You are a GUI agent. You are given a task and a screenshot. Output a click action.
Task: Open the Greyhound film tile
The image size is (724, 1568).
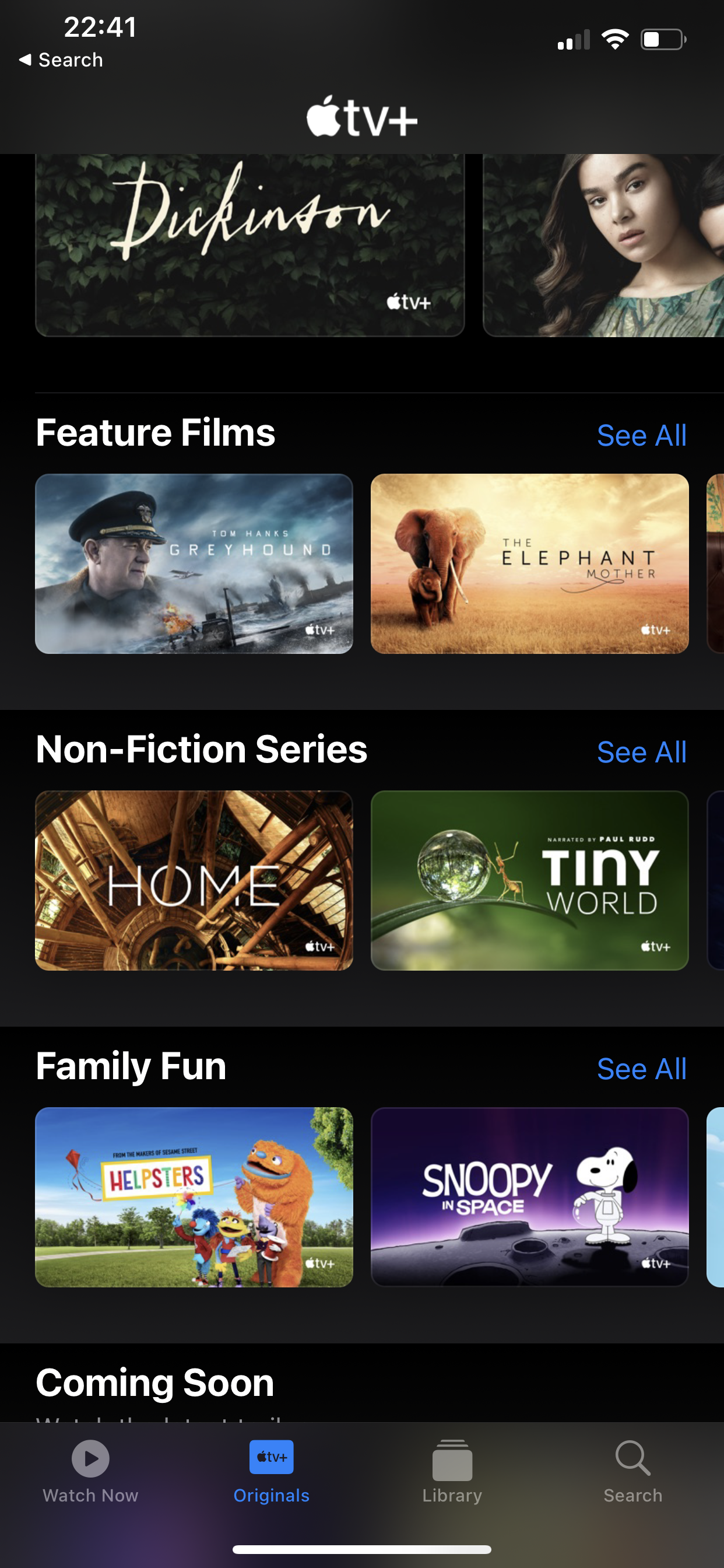click(194, 563)
